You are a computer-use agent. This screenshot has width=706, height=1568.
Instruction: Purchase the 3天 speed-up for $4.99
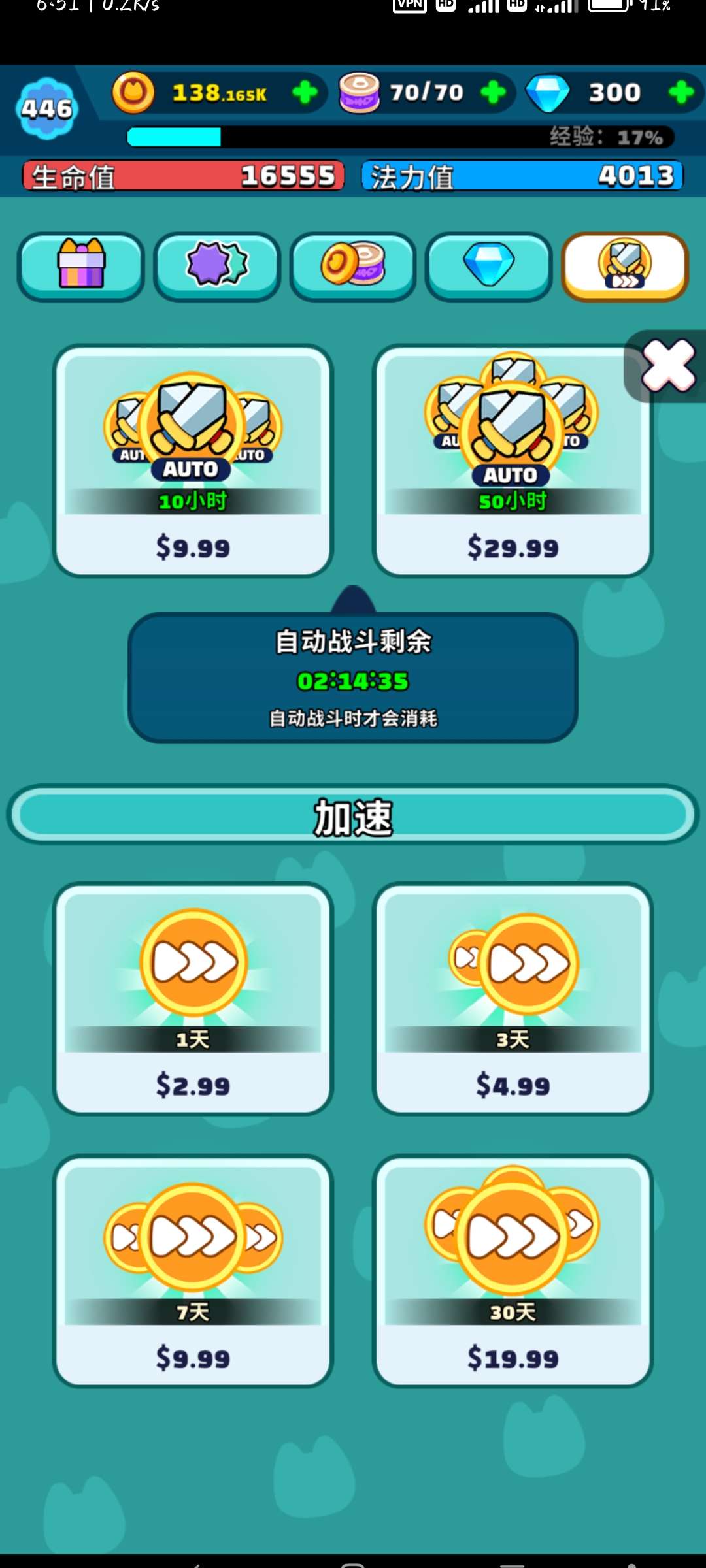(x=513, y=998)
